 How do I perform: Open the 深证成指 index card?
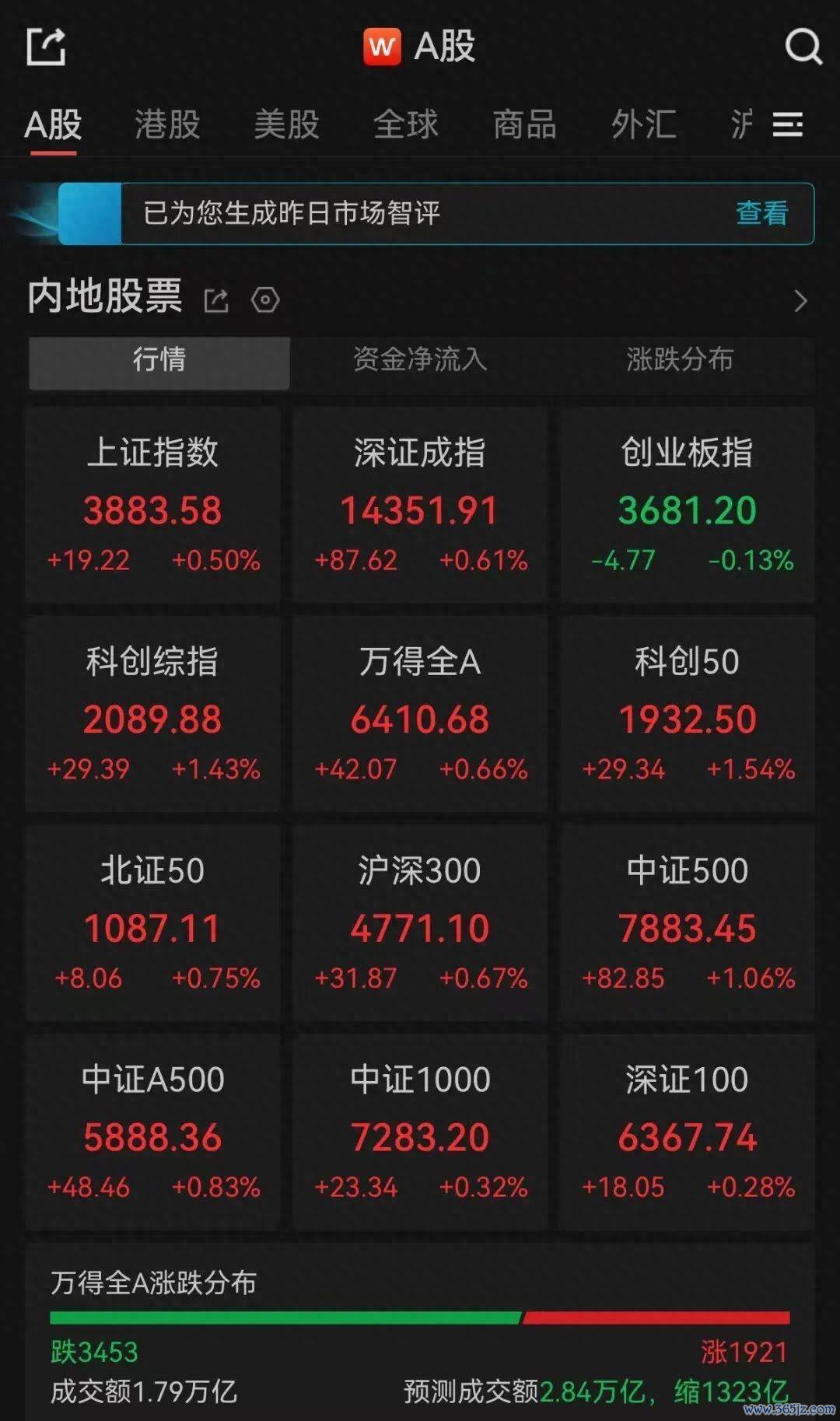420,504
